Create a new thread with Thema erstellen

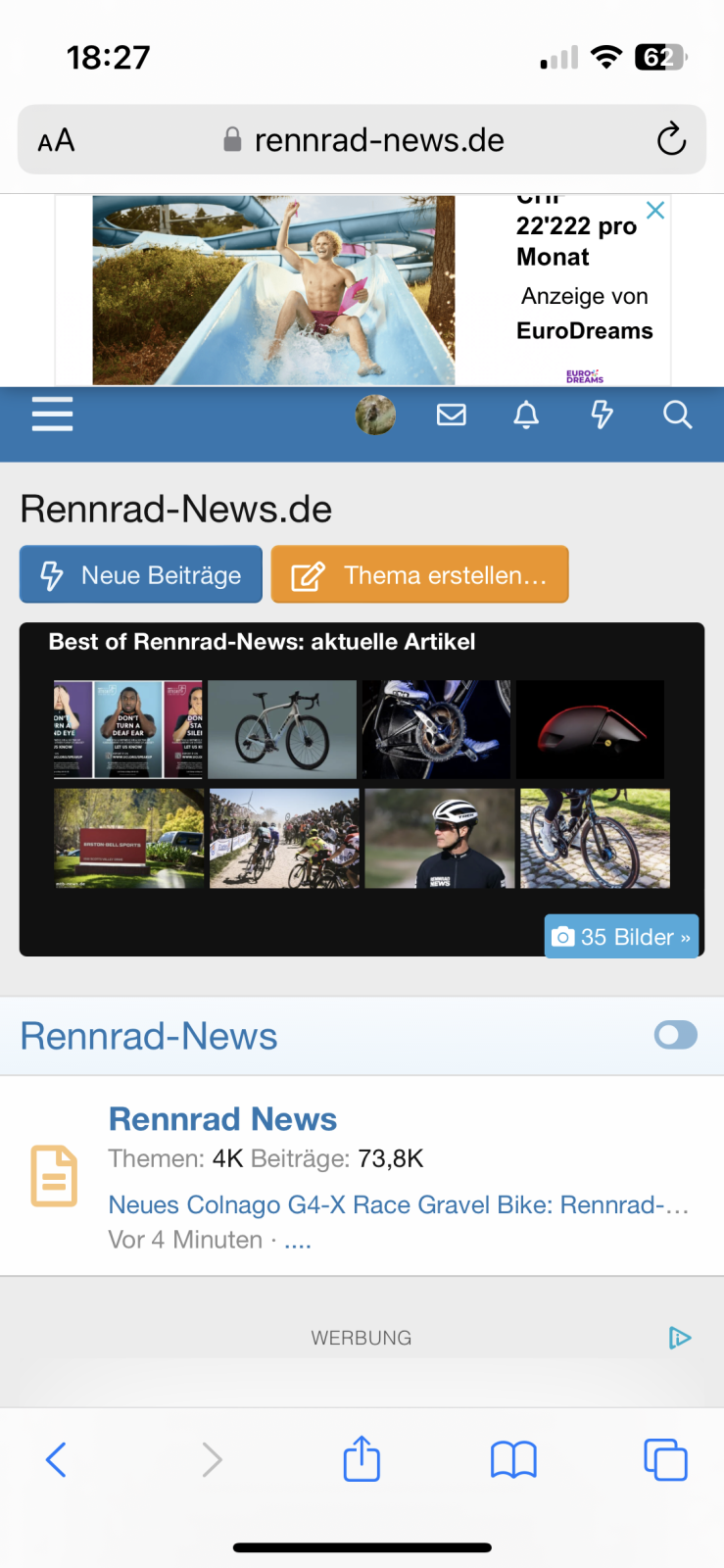point(419,575)
